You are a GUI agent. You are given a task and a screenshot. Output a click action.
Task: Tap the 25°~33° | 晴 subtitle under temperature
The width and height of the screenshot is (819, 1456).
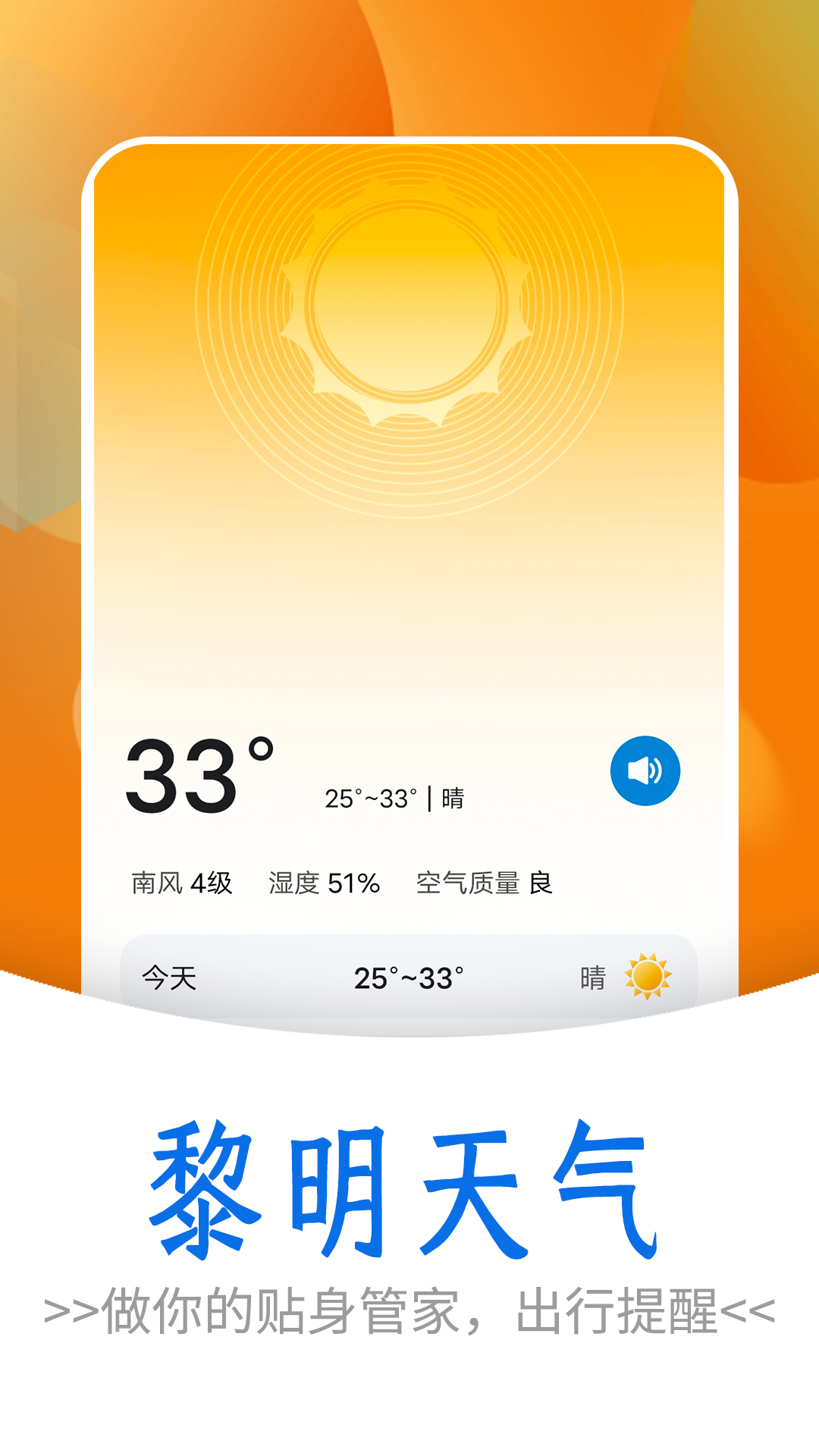click(394, 798)
